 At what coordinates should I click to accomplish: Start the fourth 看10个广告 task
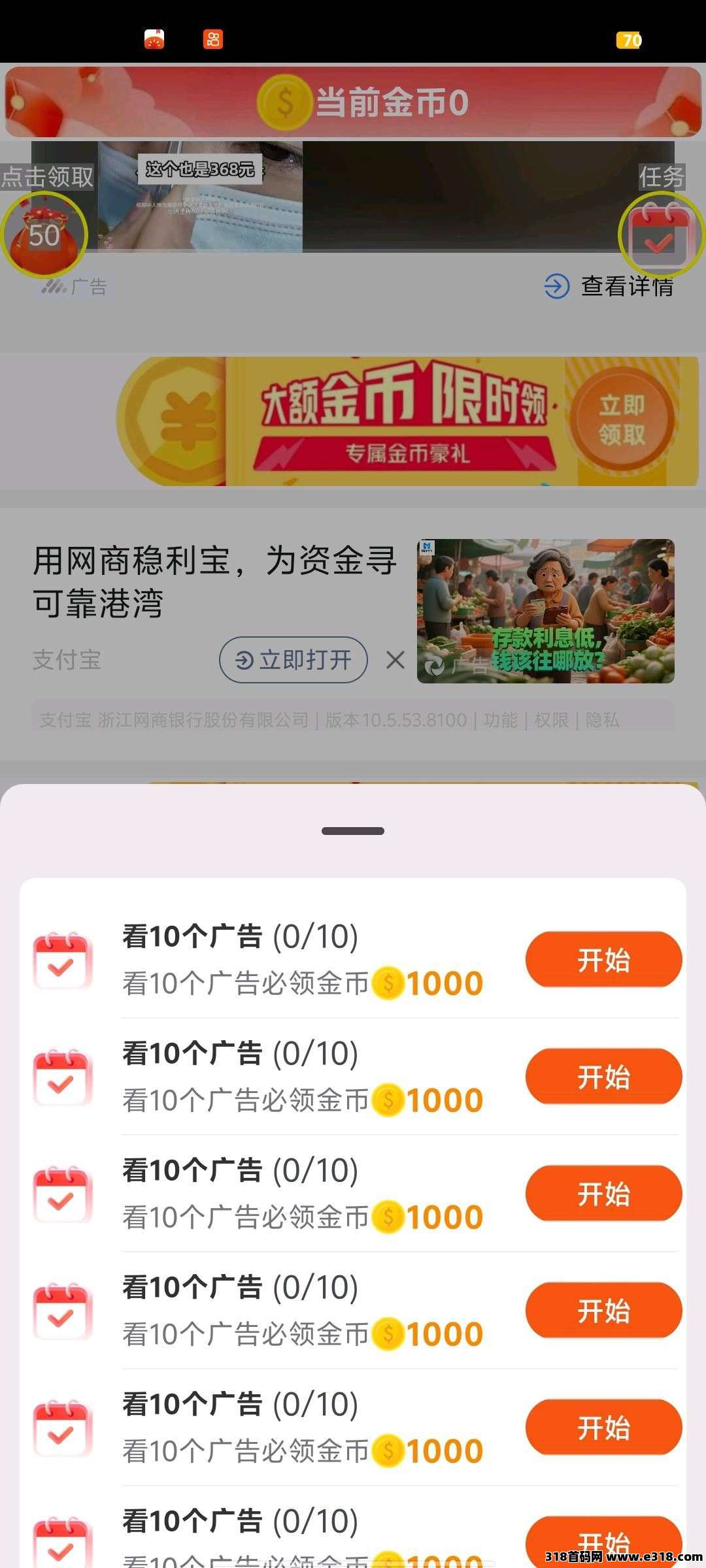point(603,1311)
